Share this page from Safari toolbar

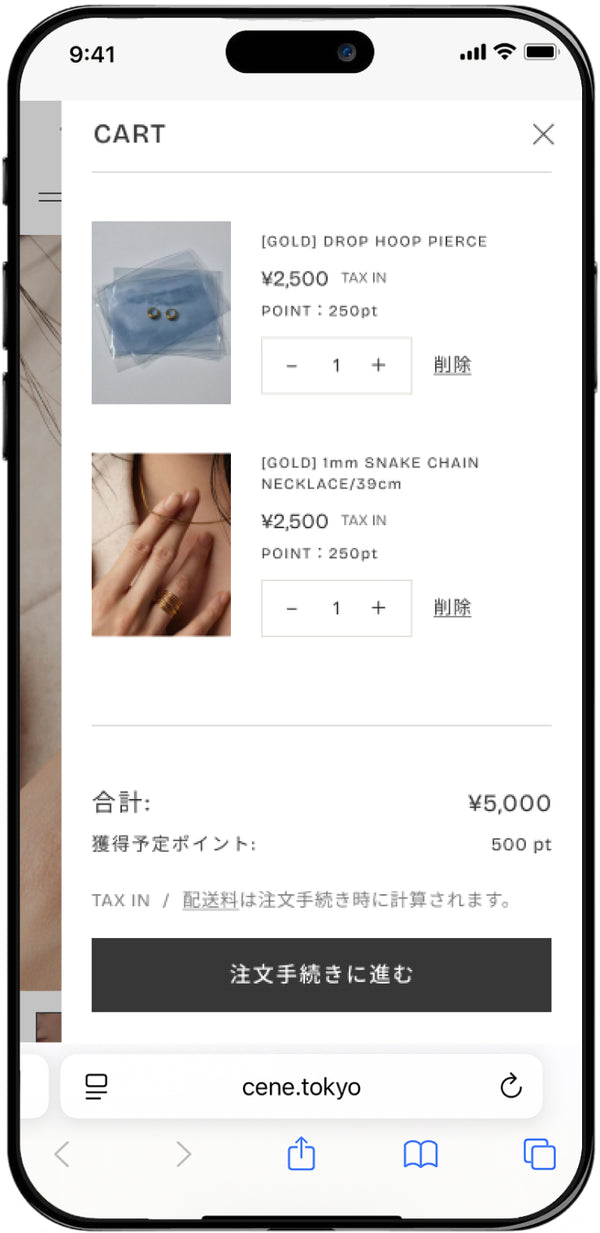tap(301, 1155)
